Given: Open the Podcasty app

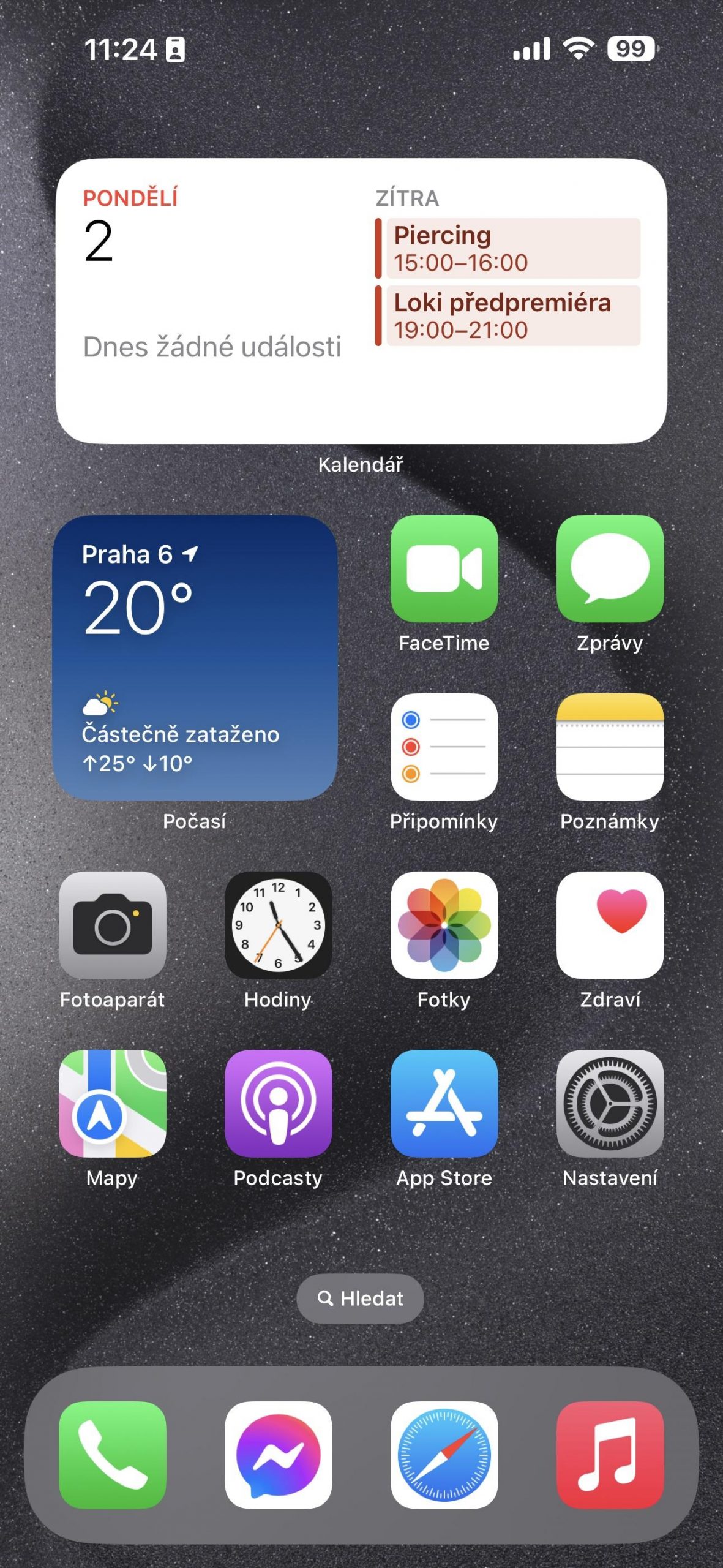Looking at the screenshot, I should tap(279, 1103).
